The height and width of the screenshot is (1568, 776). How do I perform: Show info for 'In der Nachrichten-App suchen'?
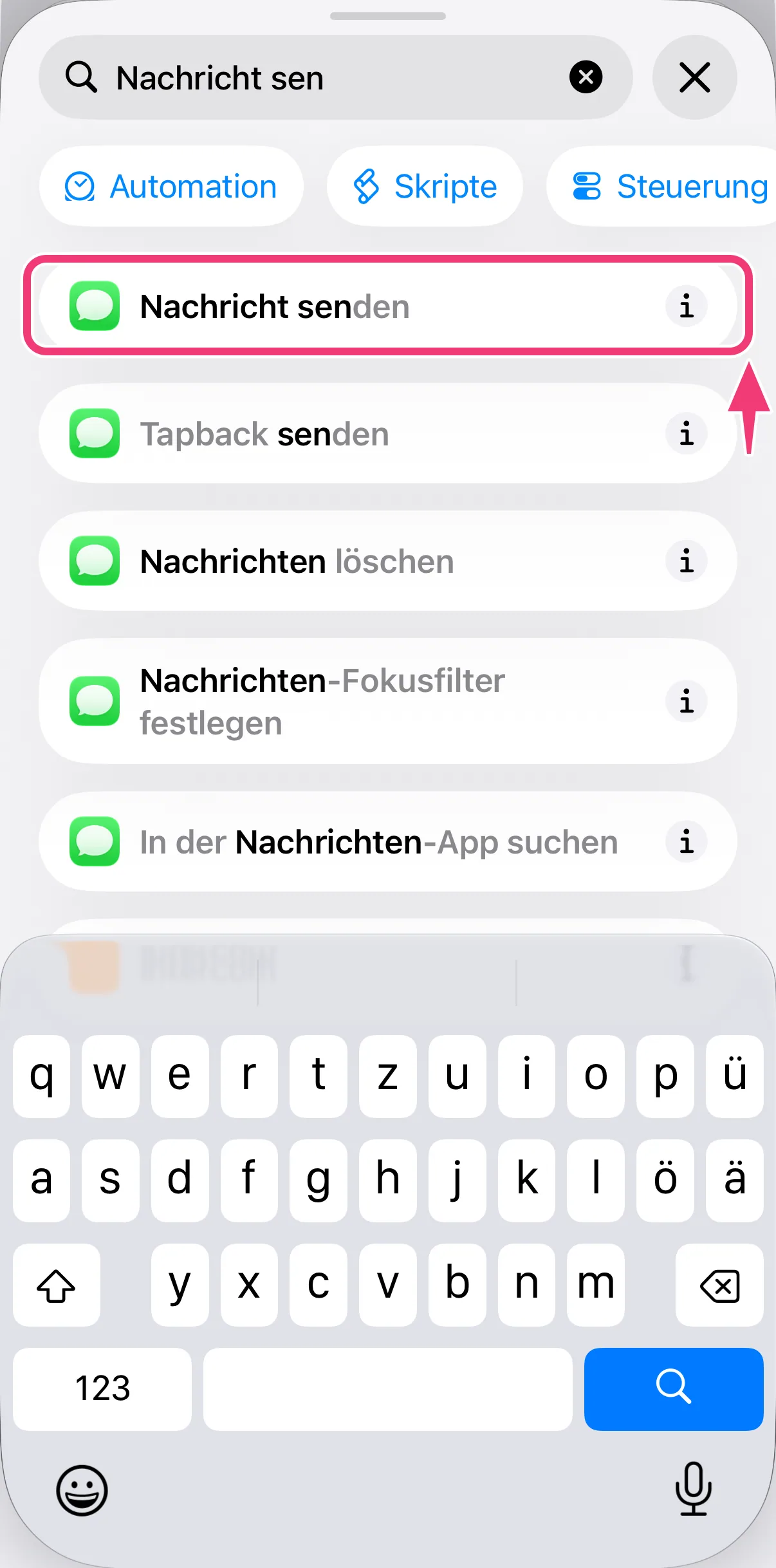[687, 841]
